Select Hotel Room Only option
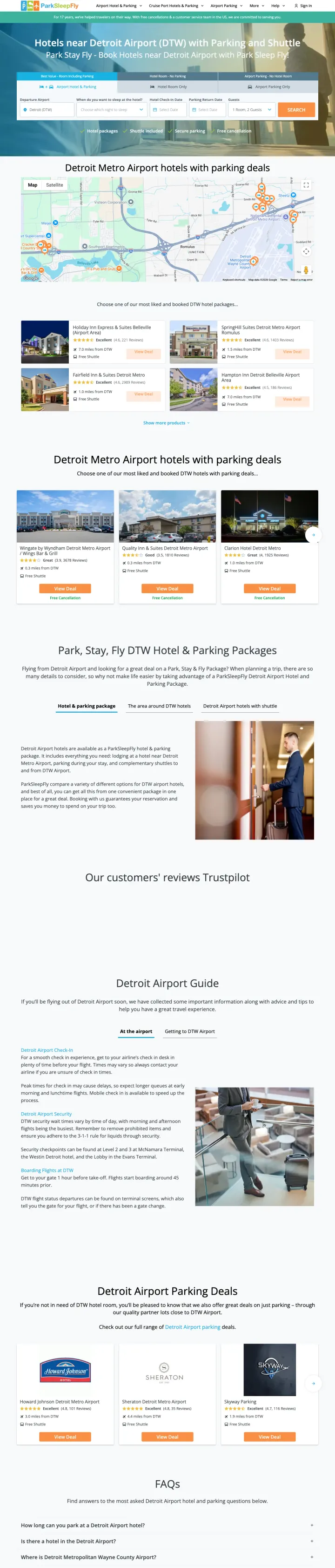 tap(168, 86)
